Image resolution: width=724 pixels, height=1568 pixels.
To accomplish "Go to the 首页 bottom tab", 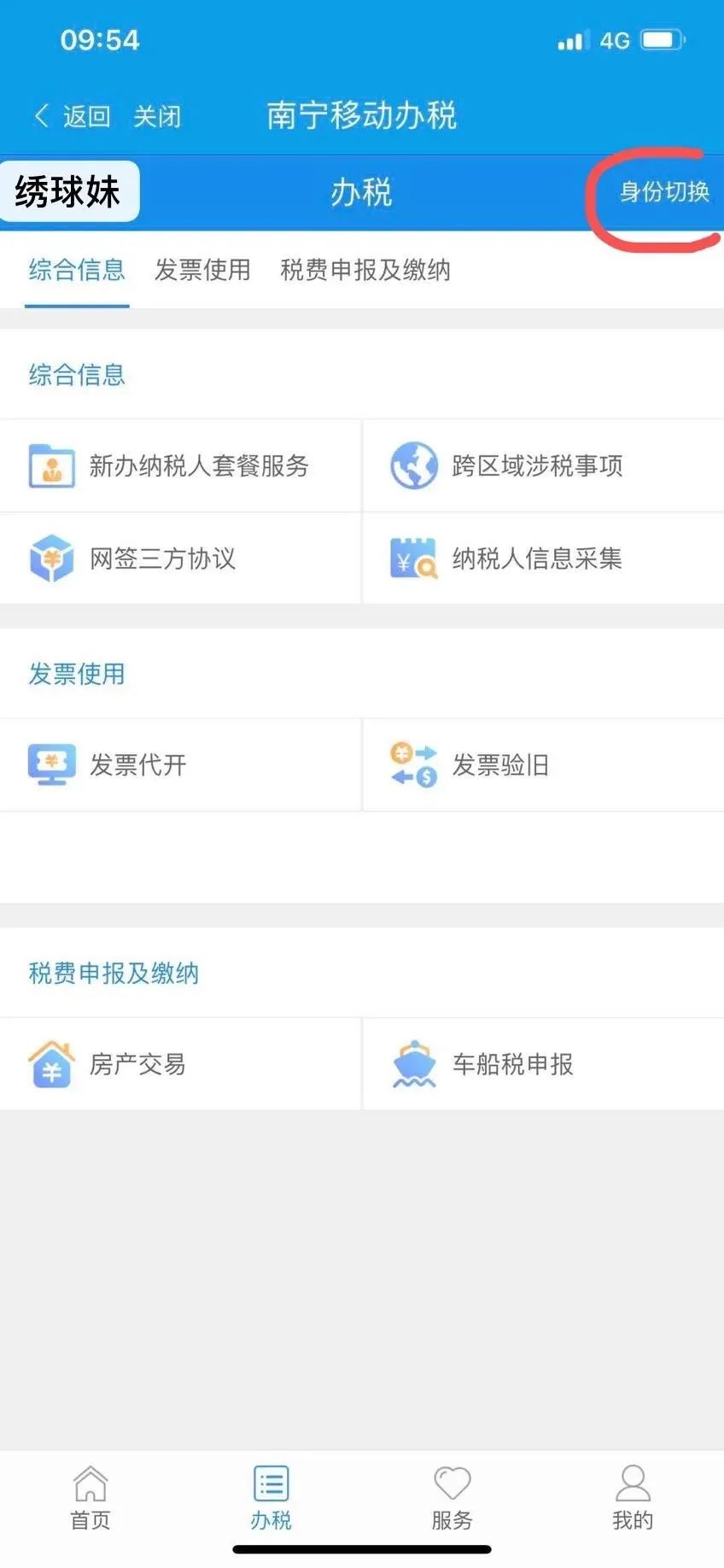I will pyautogui.click(x=90, y=1499).
